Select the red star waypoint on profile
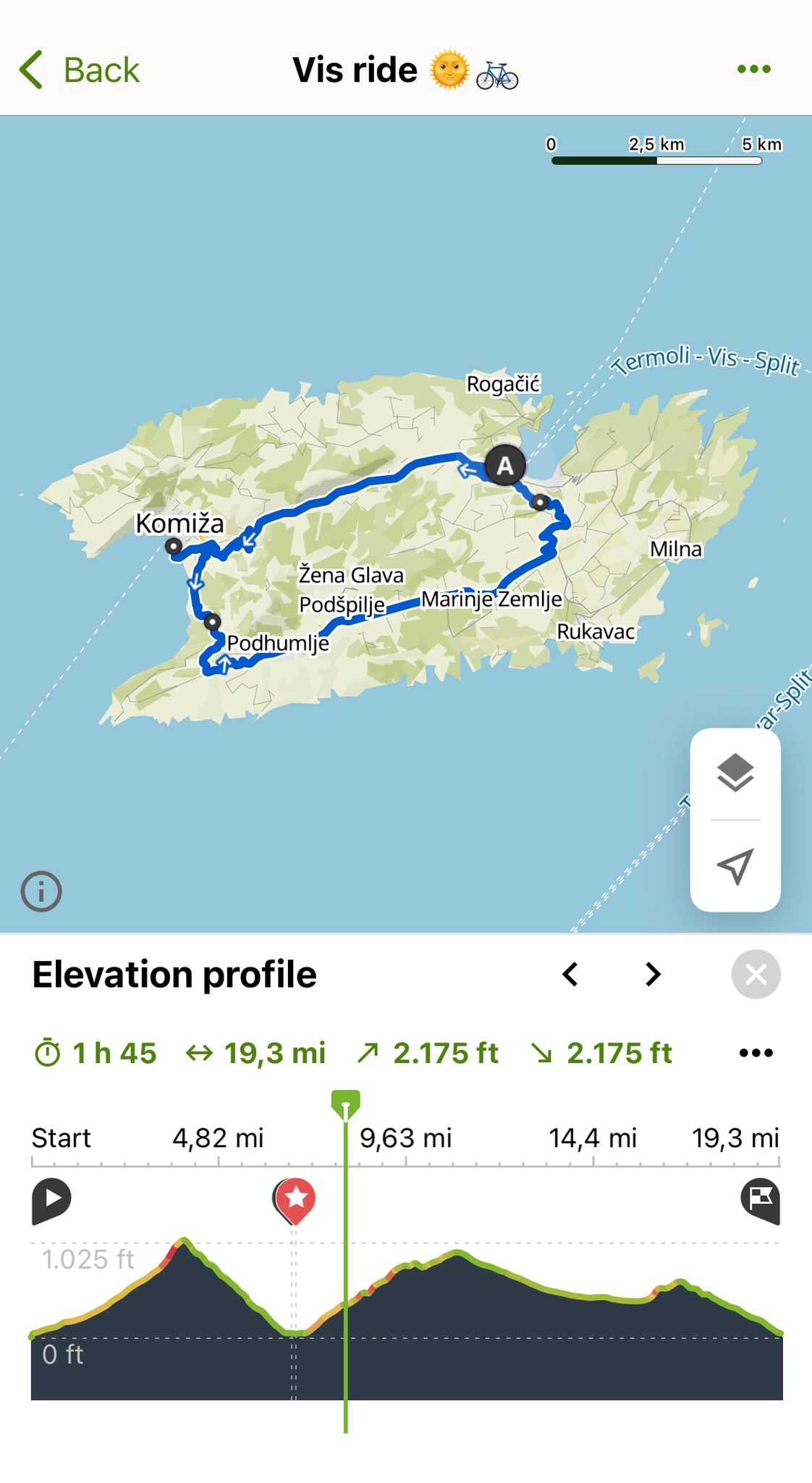The width and height of the screenshot is (812, 1483). coord(295,1199)
